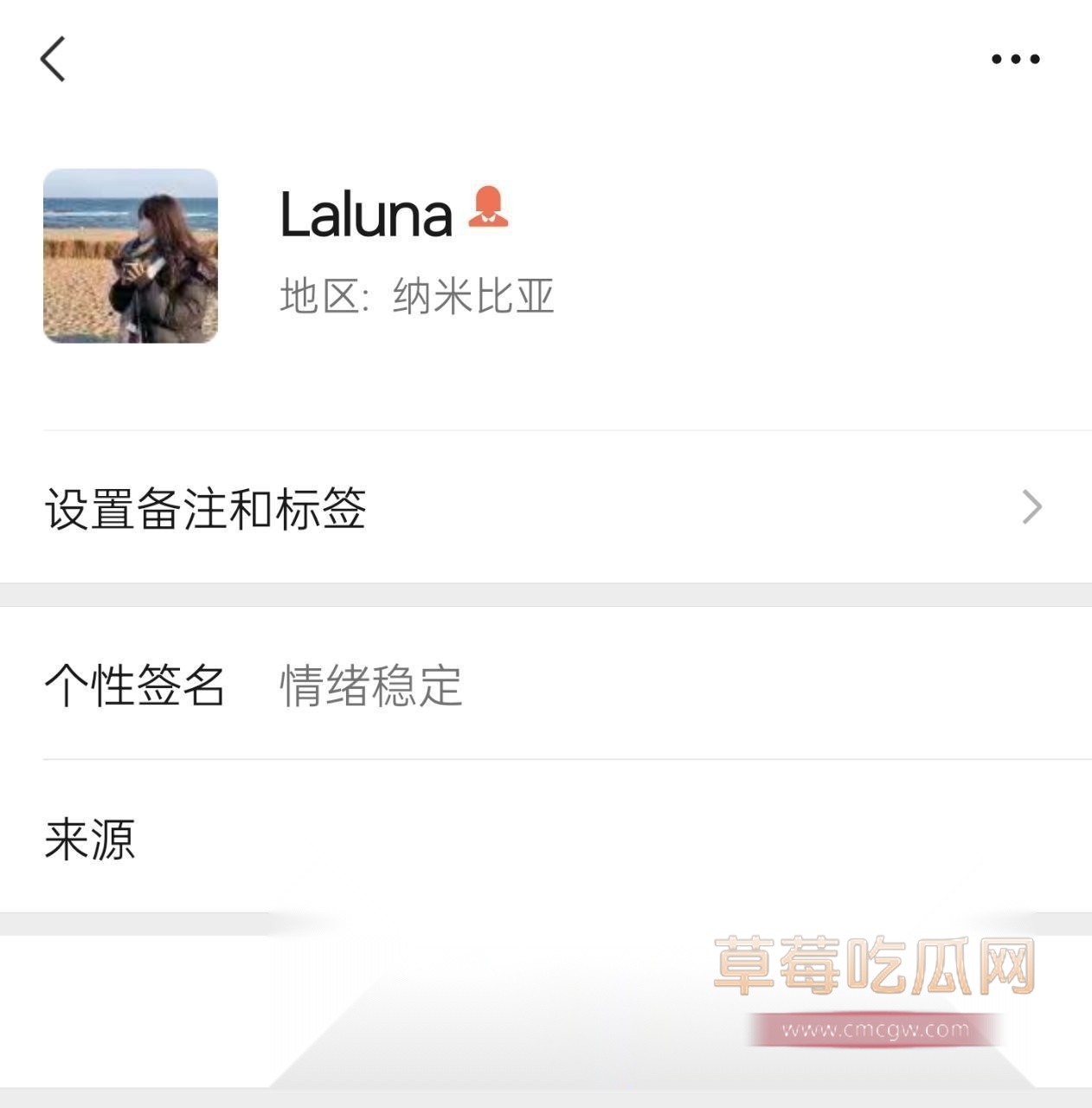Tap the chevron next to 设置备注和标签
1092x1108 pixels.
click(x=1031, y=507)
